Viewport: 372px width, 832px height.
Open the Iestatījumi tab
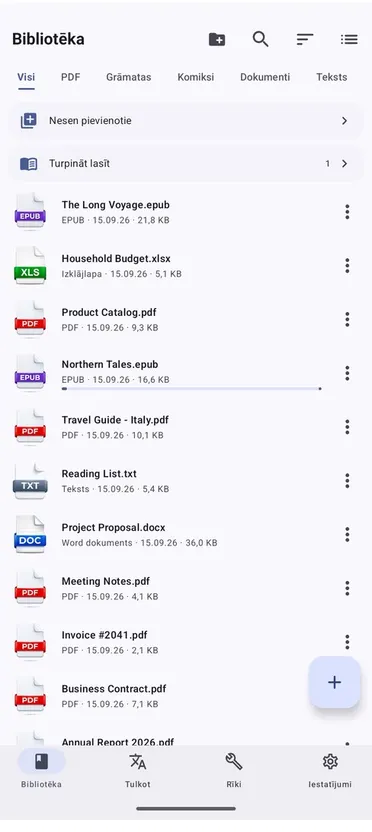pyautogui.click(x=330, y=770)
